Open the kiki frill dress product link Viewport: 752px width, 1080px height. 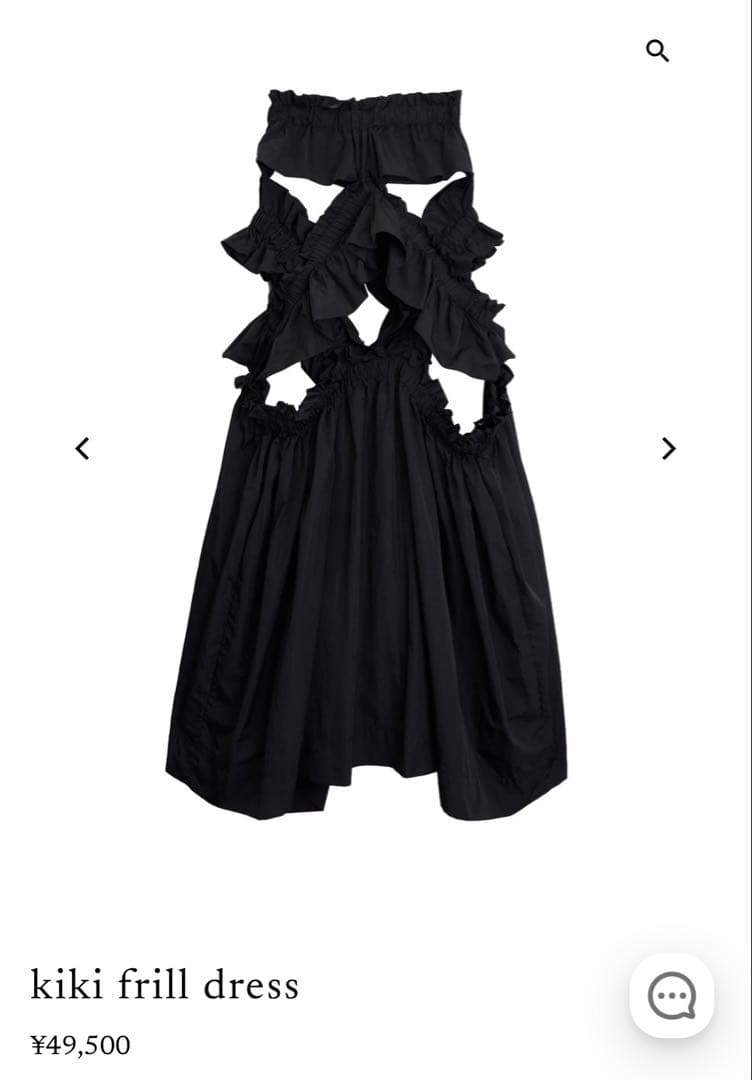tap(163, 984)
